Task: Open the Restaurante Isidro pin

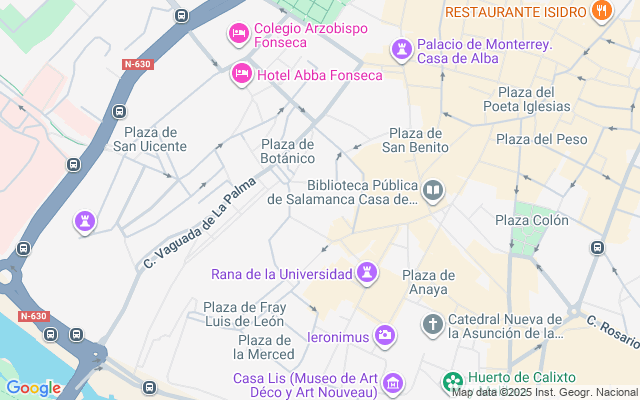Action: pos(601,12)
